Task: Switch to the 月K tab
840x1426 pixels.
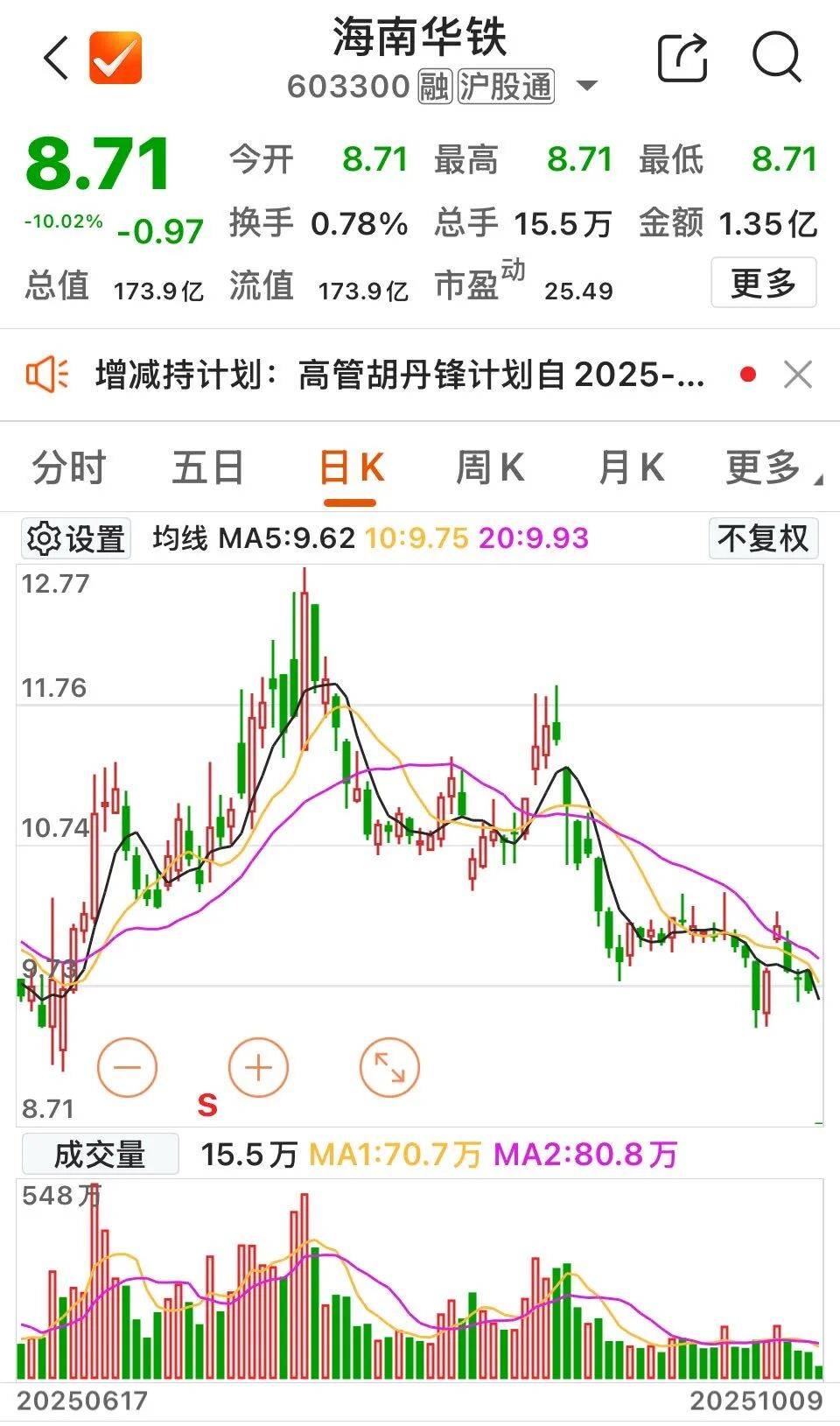Action: tap(631, 467)
